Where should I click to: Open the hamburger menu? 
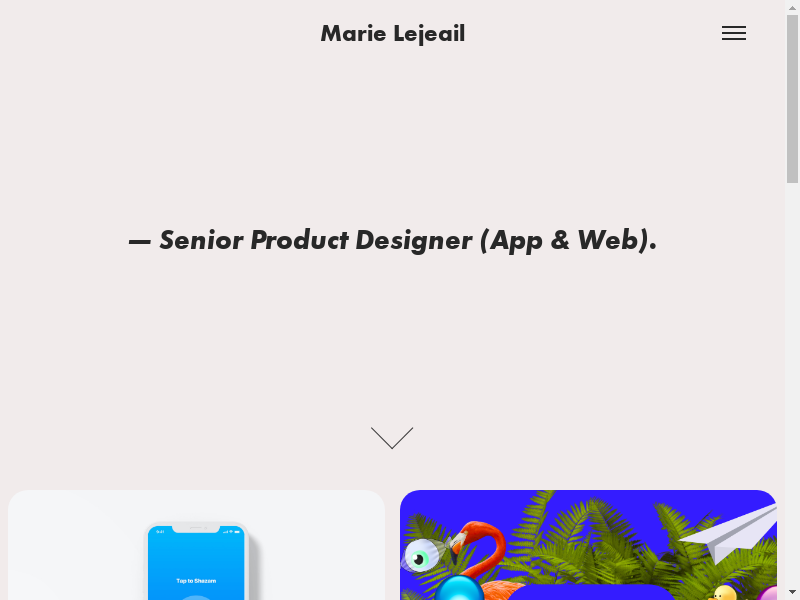[734, 33]
